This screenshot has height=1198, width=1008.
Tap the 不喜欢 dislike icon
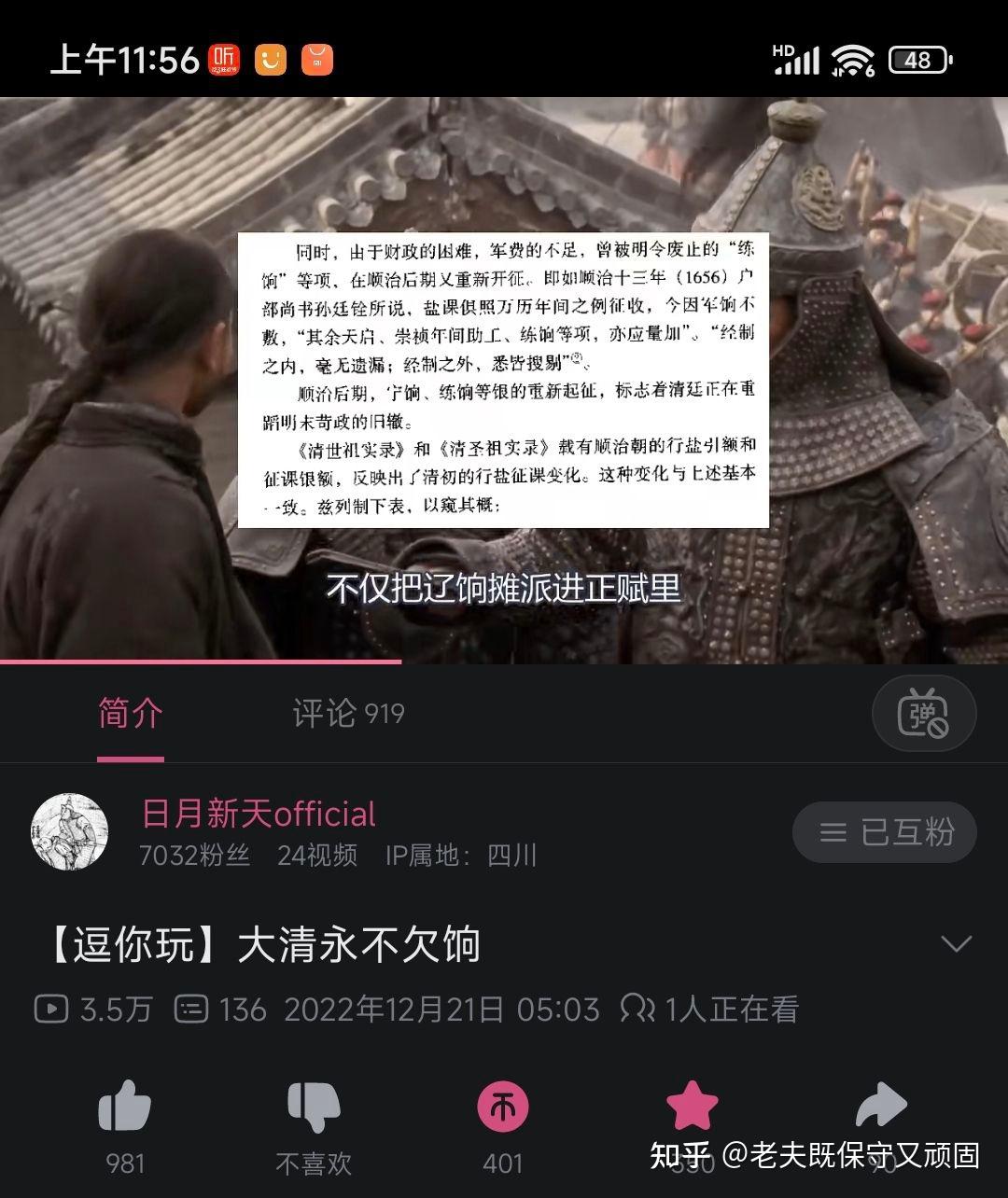(314, 1107)
